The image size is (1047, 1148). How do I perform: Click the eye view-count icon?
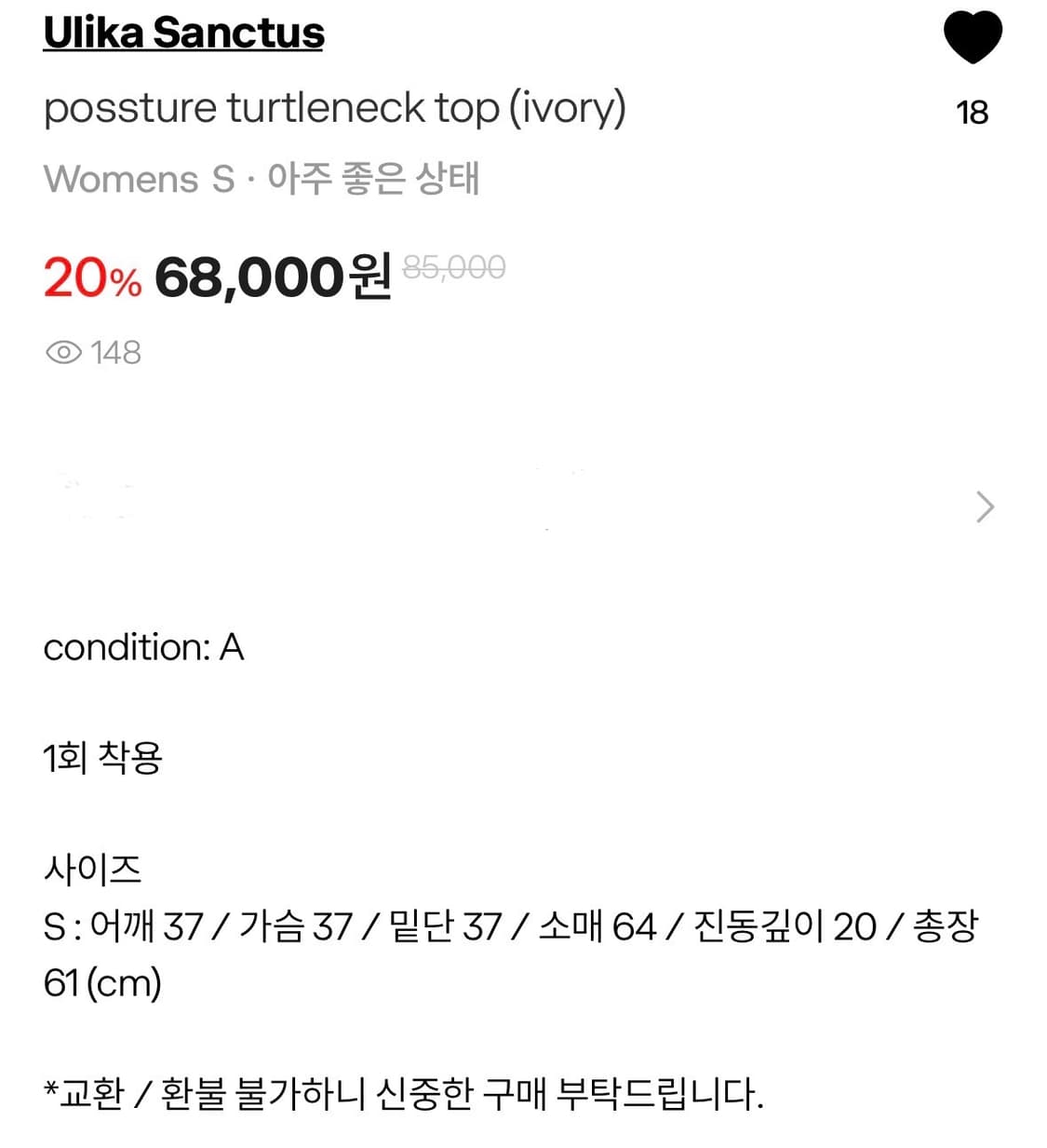click(63, 352)
